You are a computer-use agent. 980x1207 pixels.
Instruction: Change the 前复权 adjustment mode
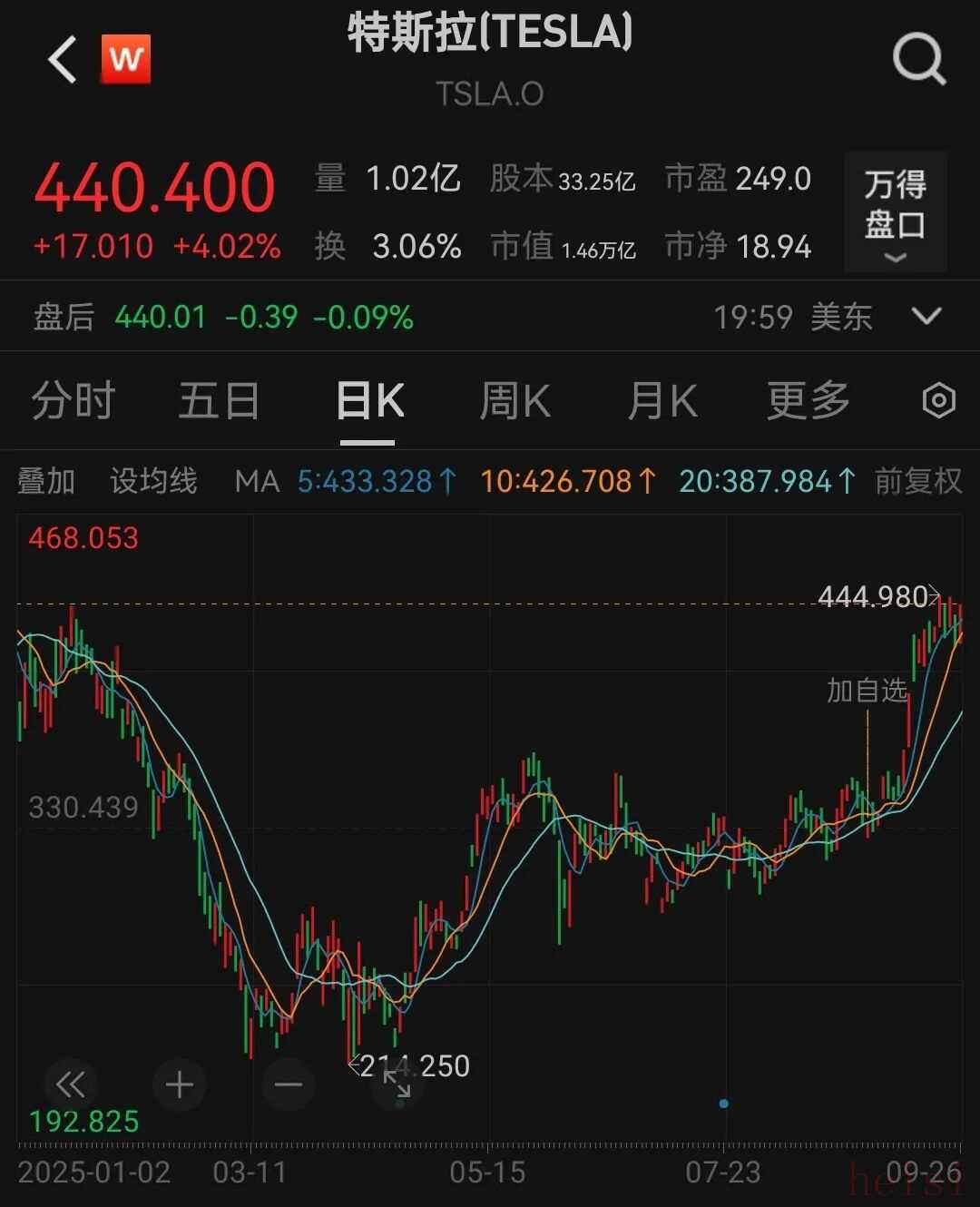(x=917, y=480)
